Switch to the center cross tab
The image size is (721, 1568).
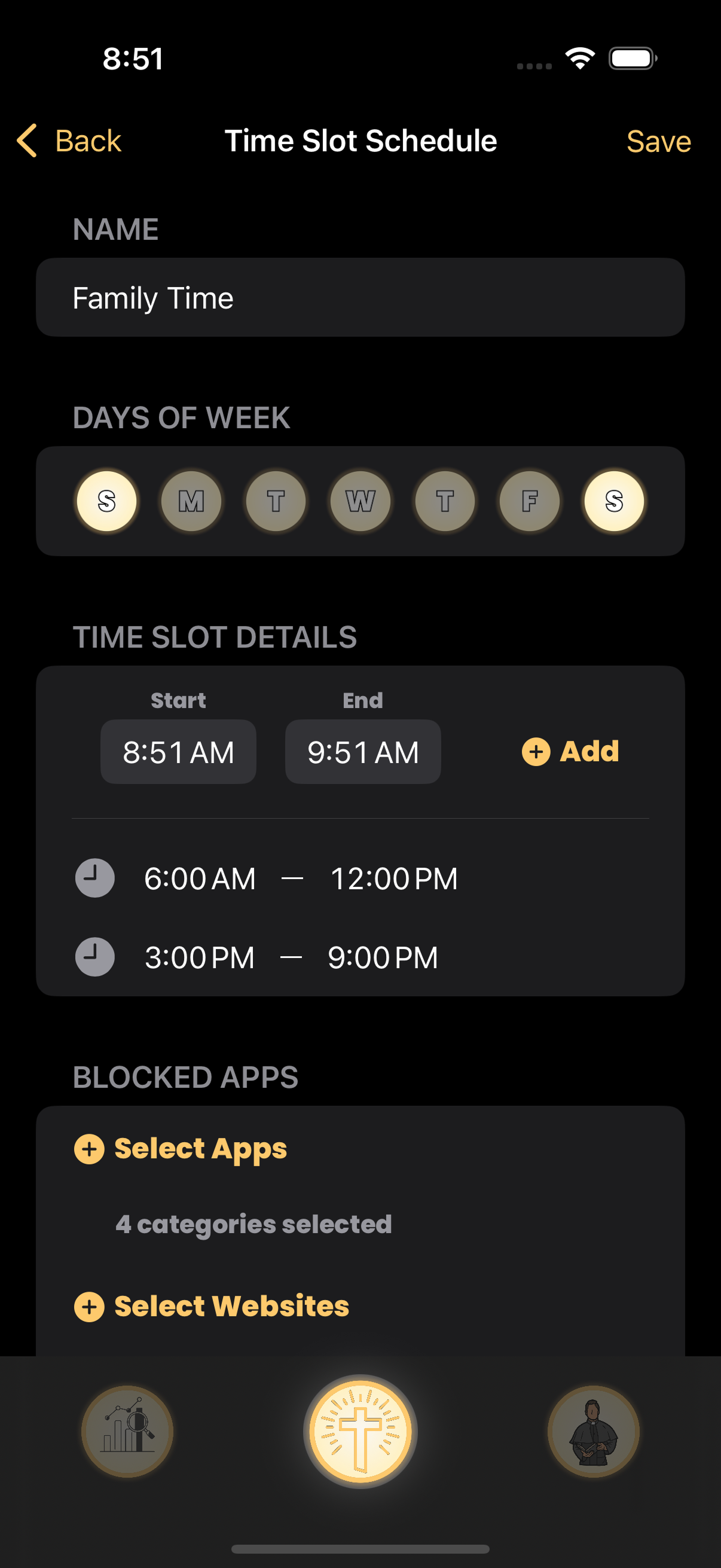360,1432
